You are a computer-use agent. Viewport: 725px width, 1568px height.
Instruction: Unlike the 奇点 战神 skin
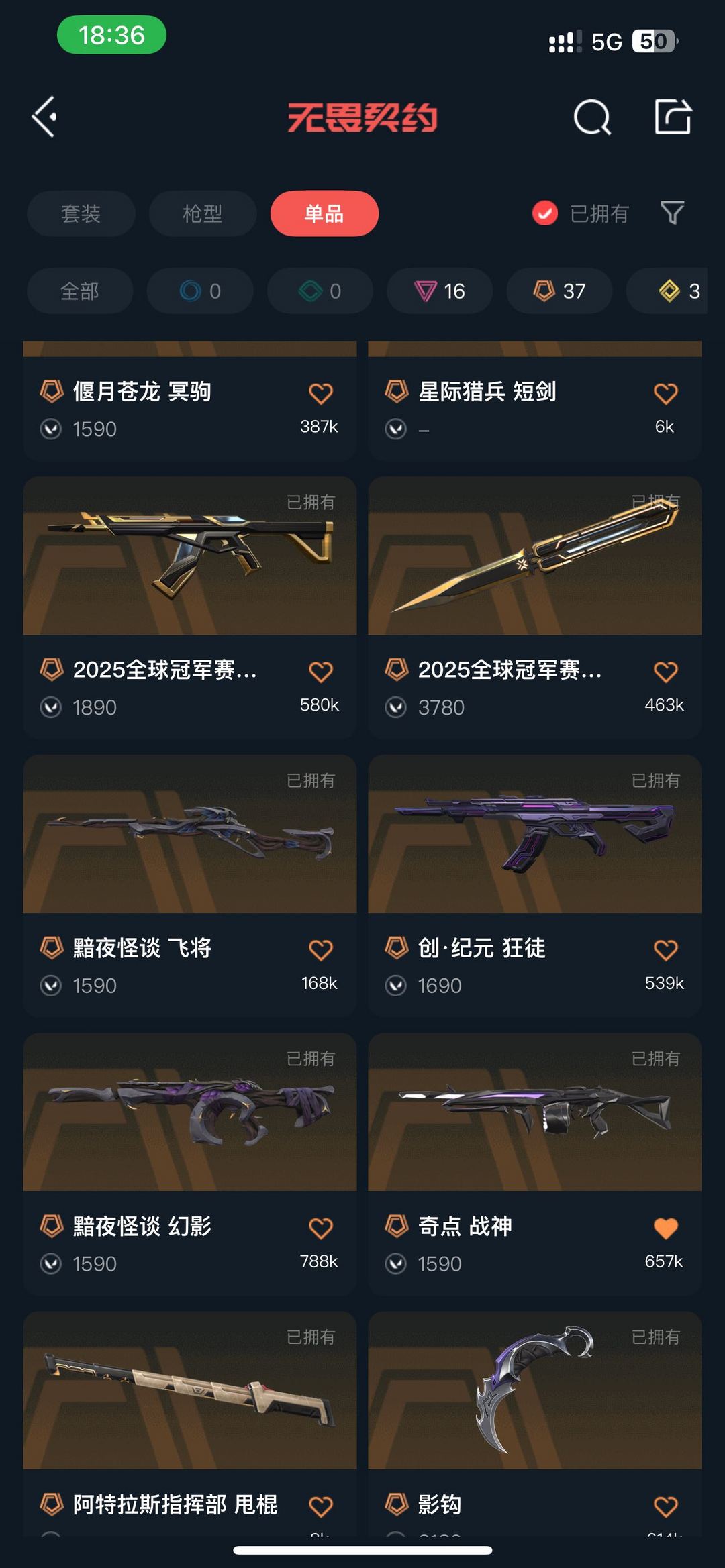point(666,1229)
